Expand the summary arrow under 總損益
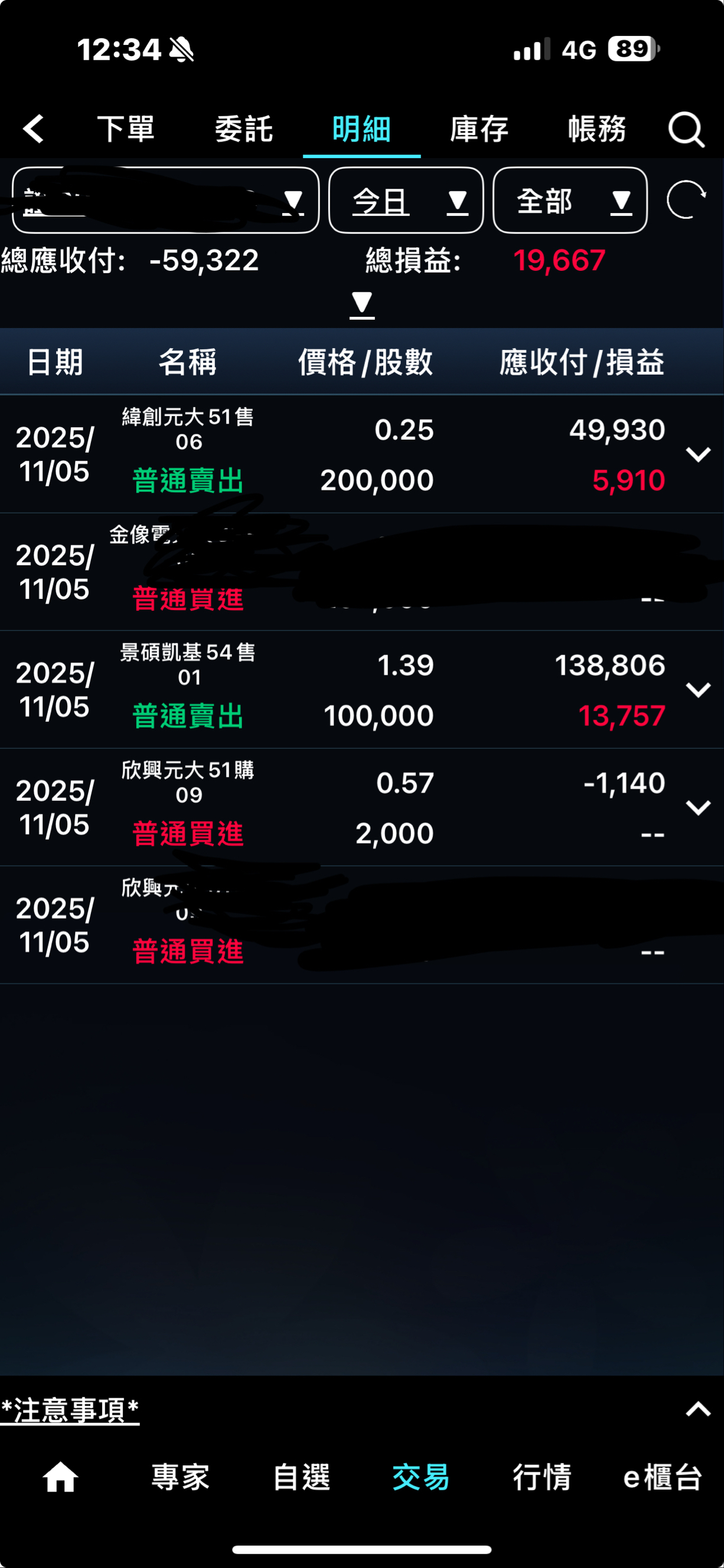Screen dimensions: 724x1568 (361, 304)
